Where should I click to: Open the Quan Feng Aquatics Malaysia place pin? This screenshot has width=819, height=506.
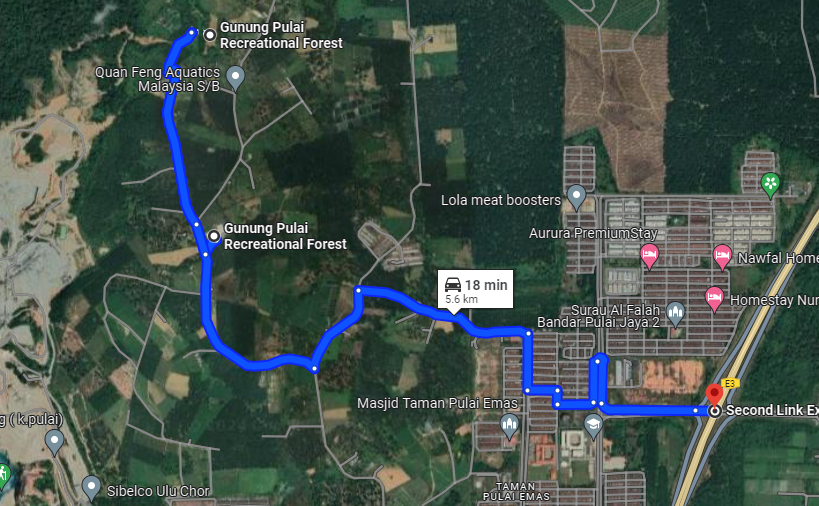236,76
